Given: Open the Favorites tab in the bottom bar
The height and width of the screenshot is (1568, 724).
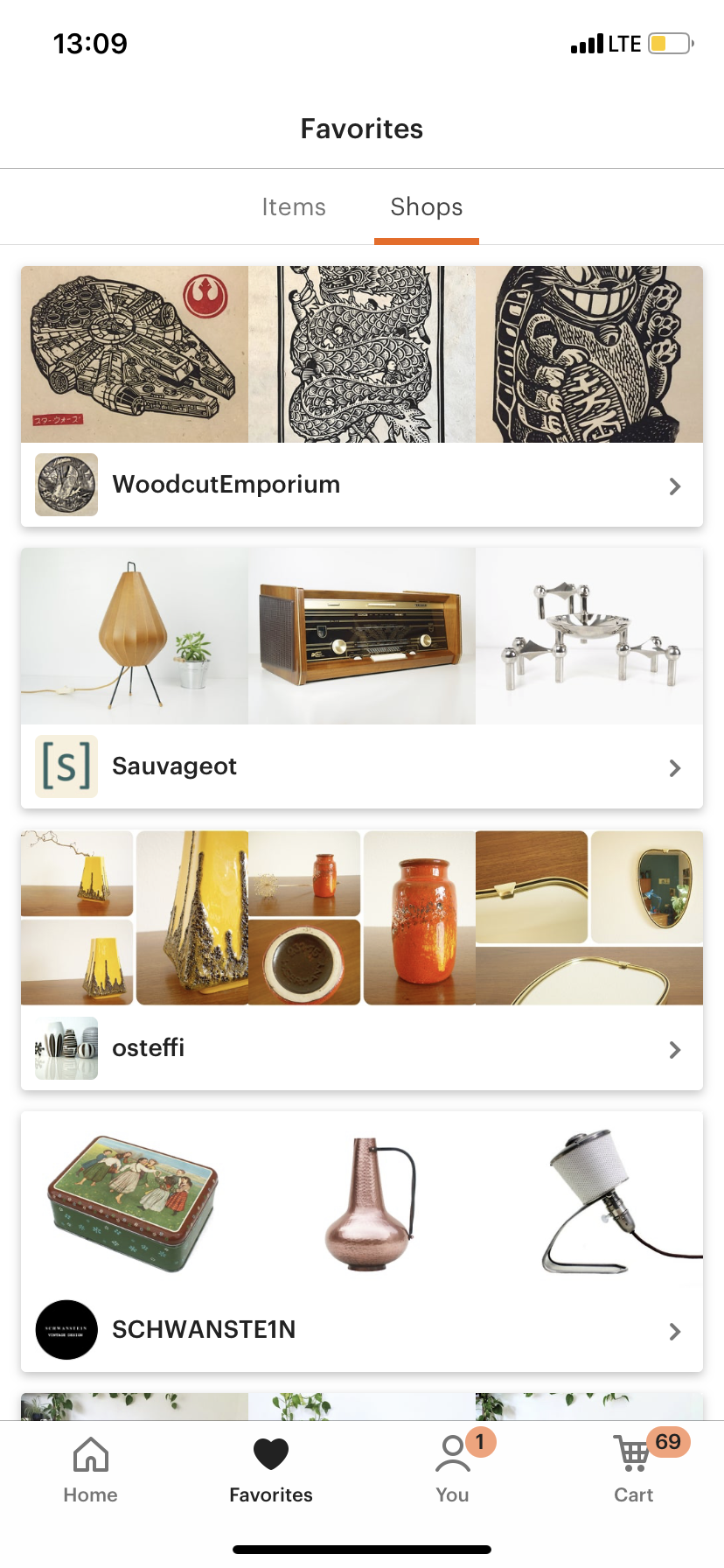Looking at the screenshot, I should (271, 1470).
